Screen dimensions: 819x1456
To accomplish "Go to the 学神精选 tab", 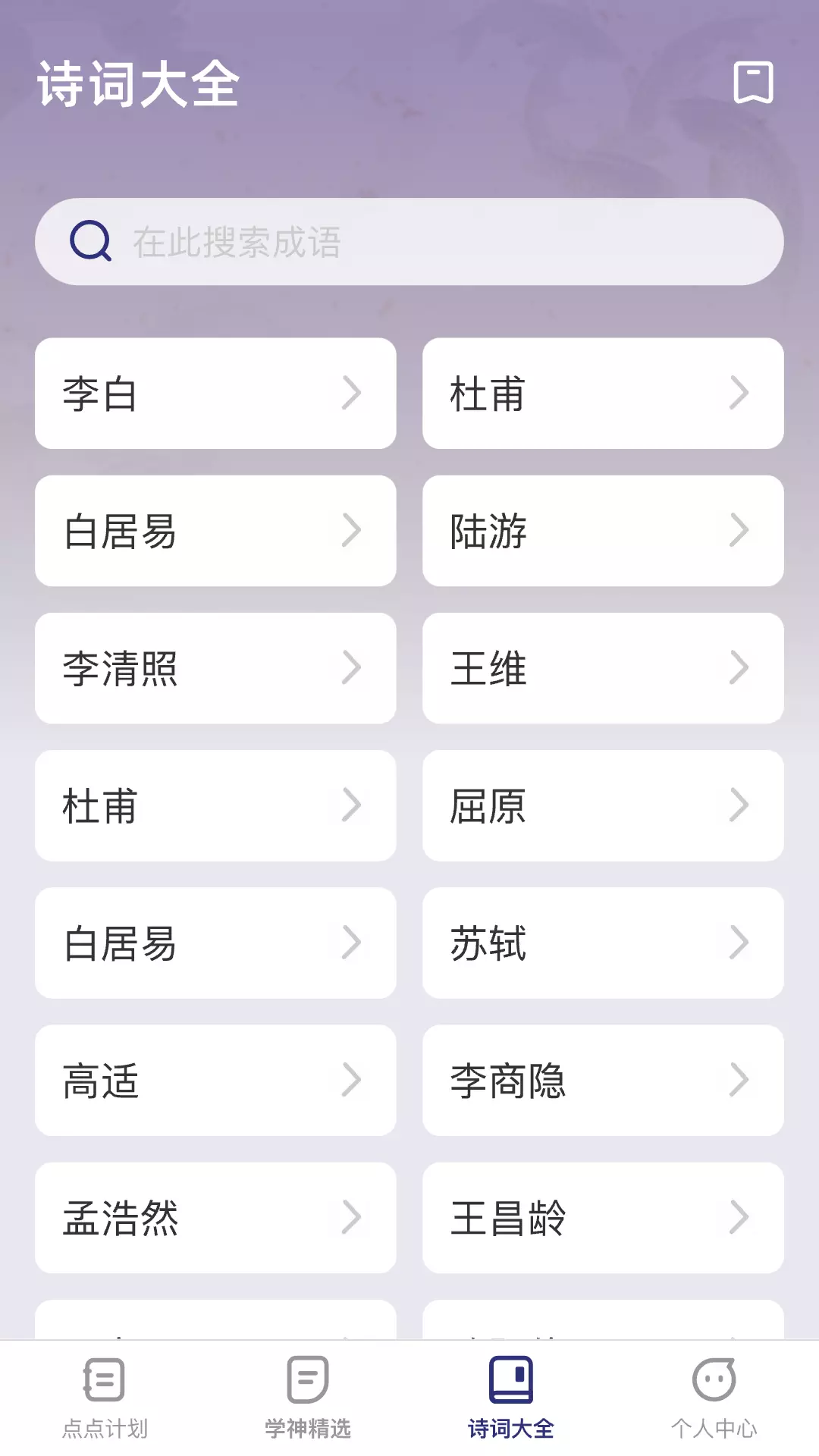I will pyautogui.click(x=308, y=1398).
